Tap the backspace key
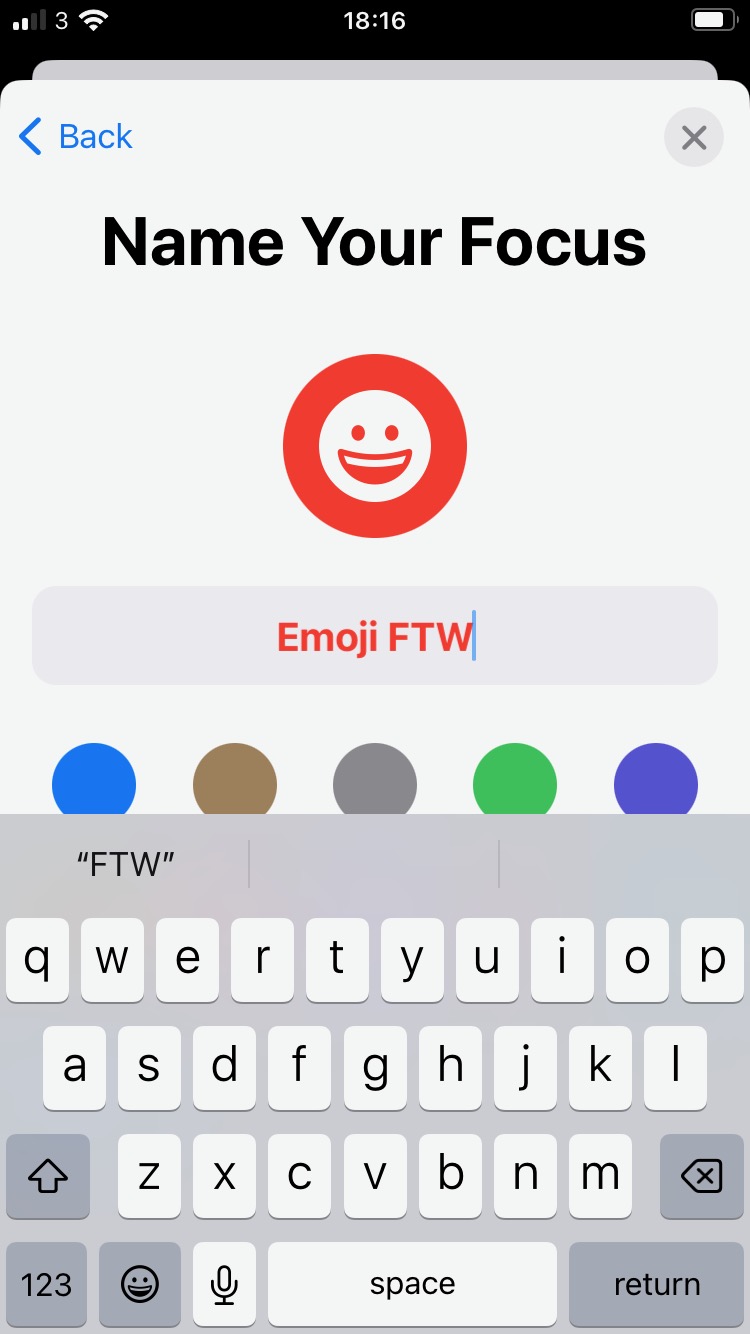This screenshot has width=750, height=1334. pos(702,1176)
